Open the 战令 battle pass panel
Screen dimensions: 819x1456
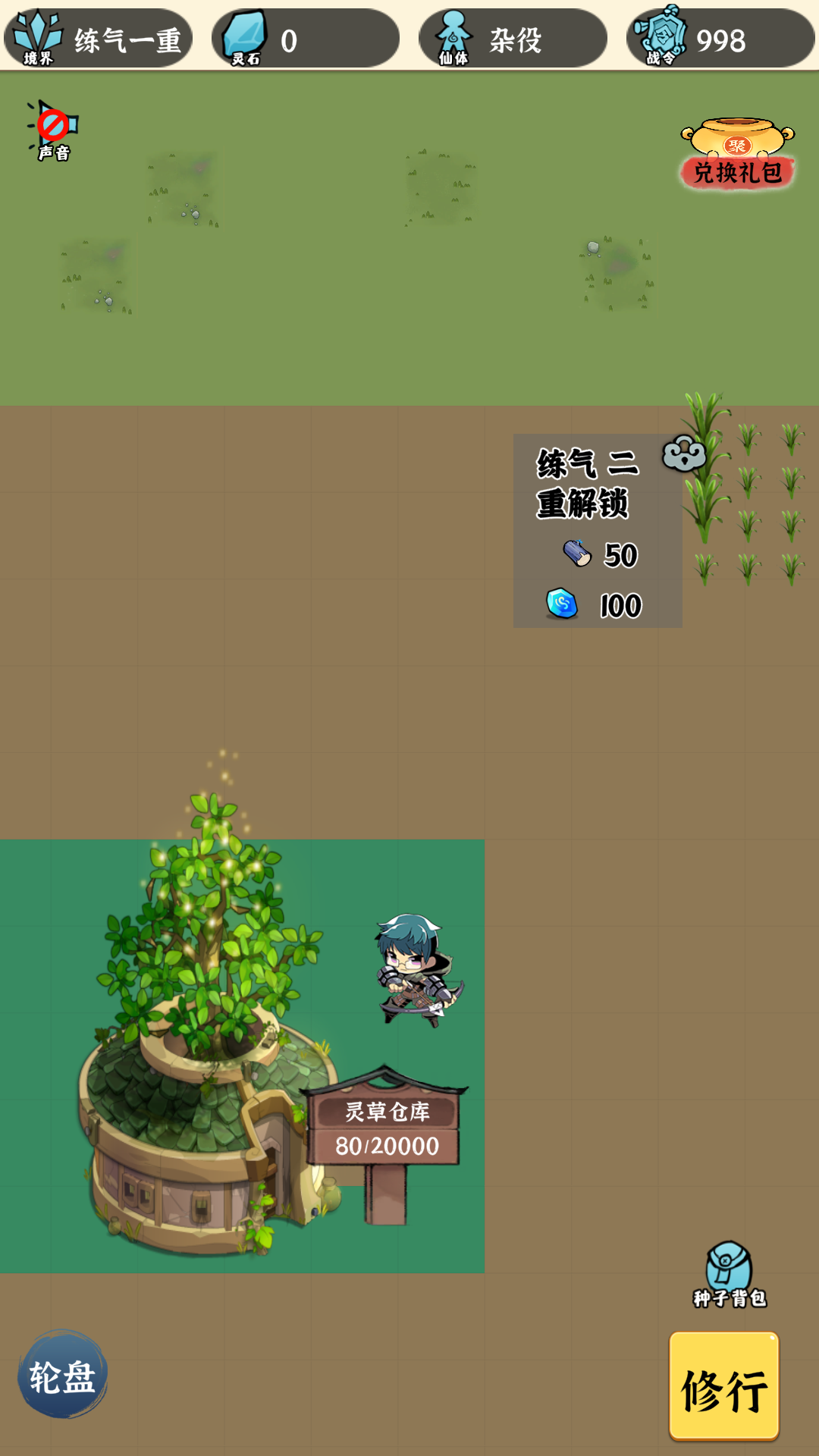(x=720, y=38)
